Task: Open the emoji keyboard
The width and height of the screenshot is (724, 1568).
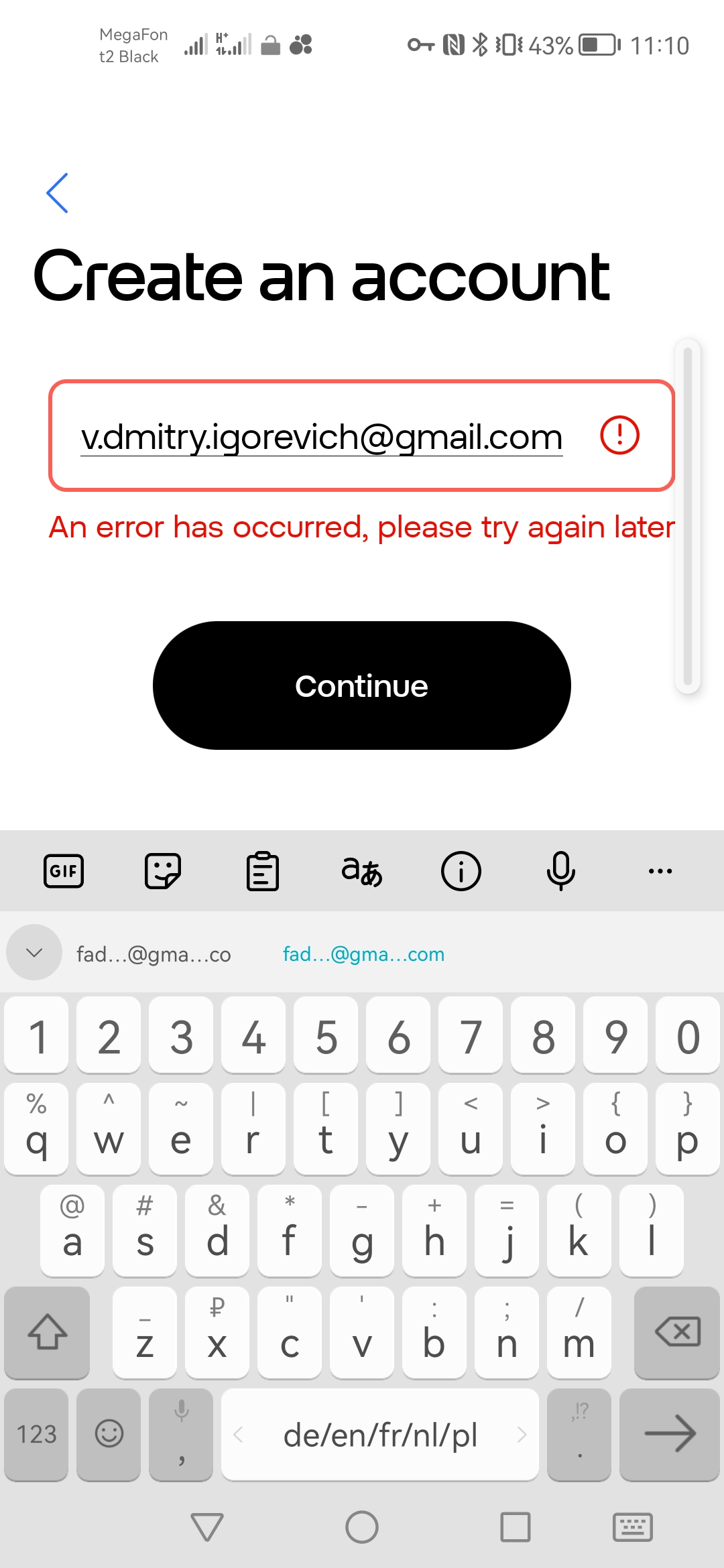Action: pos(109,1434)
